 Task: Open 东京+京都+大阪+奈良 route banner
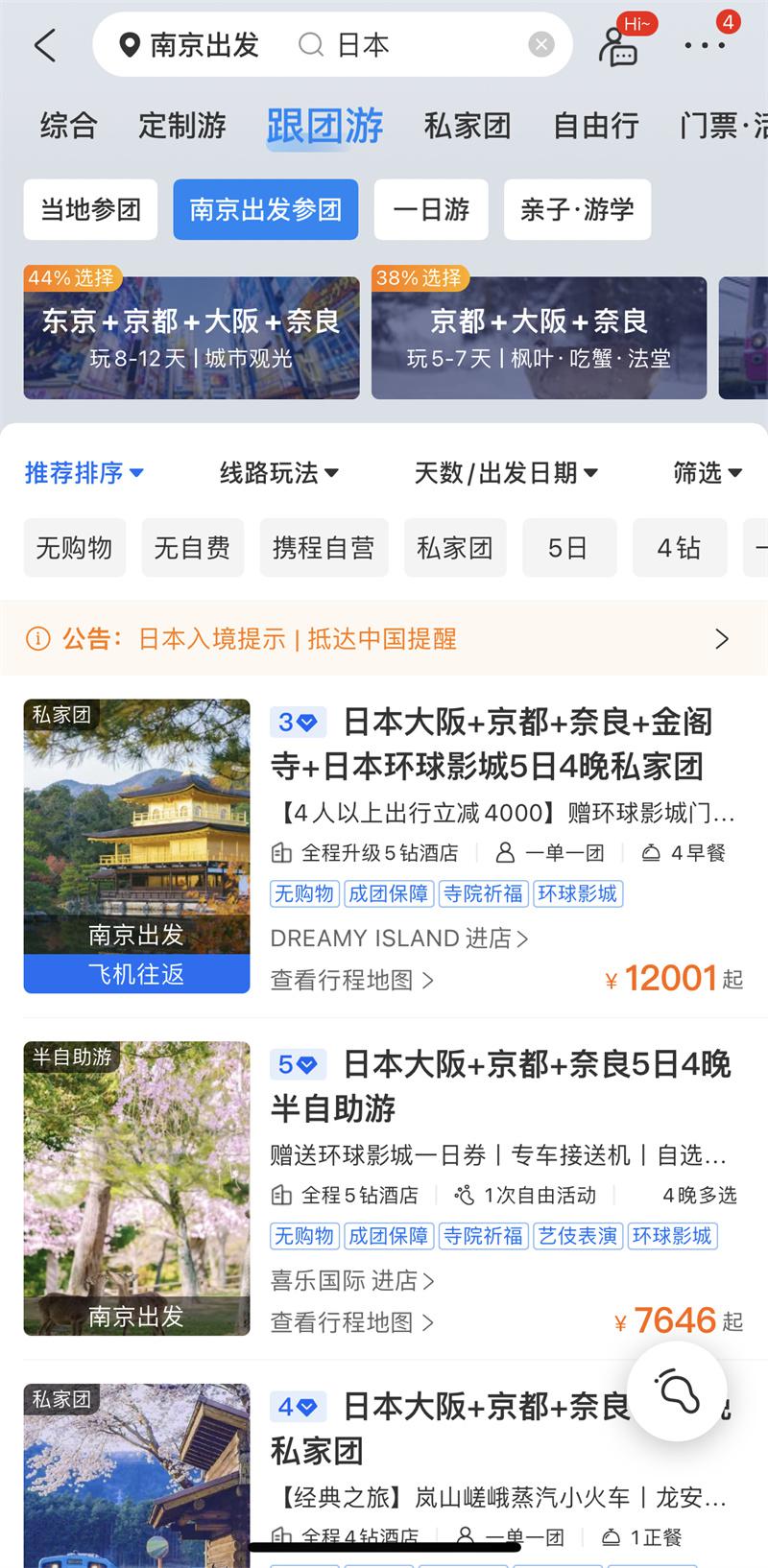pos(191,338)
